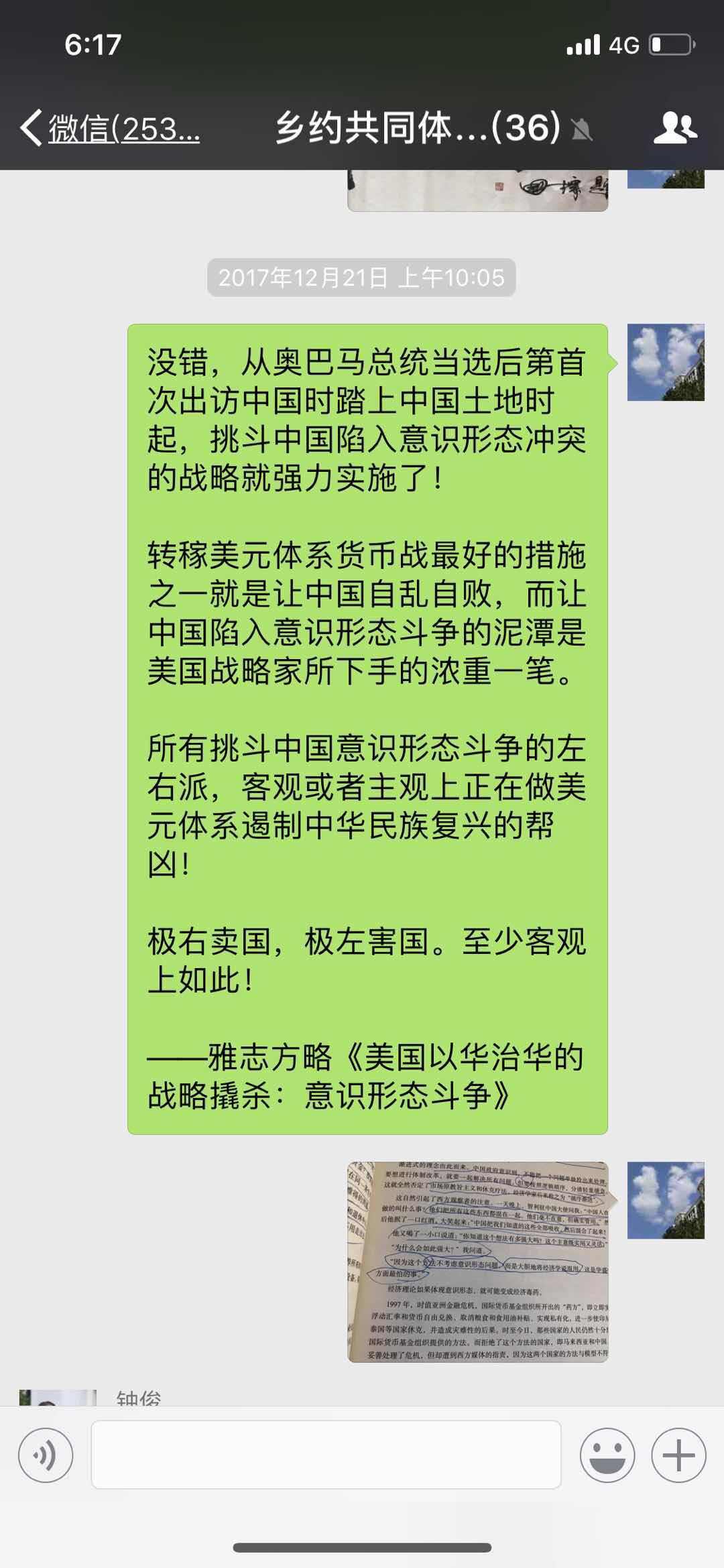The height and width of the screenshot is (1568, 724).
Task: Tap the message text input field
Action: (x=326, y=1455)
